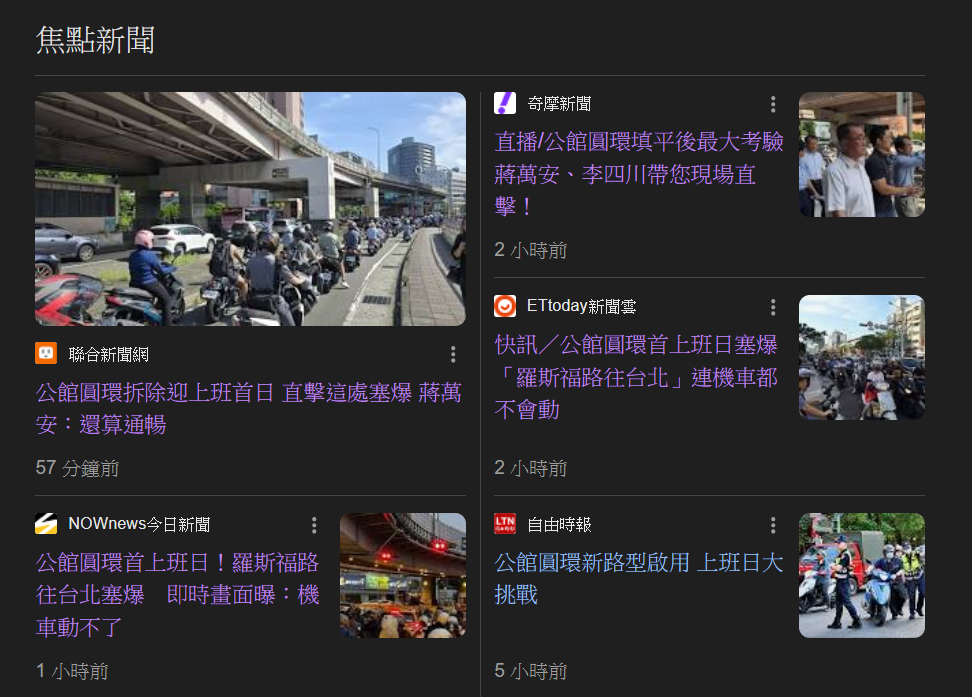972x697 pixels.
Task: Open more options for the NOWnews今日新聞 article
Action: pos(314,525)
